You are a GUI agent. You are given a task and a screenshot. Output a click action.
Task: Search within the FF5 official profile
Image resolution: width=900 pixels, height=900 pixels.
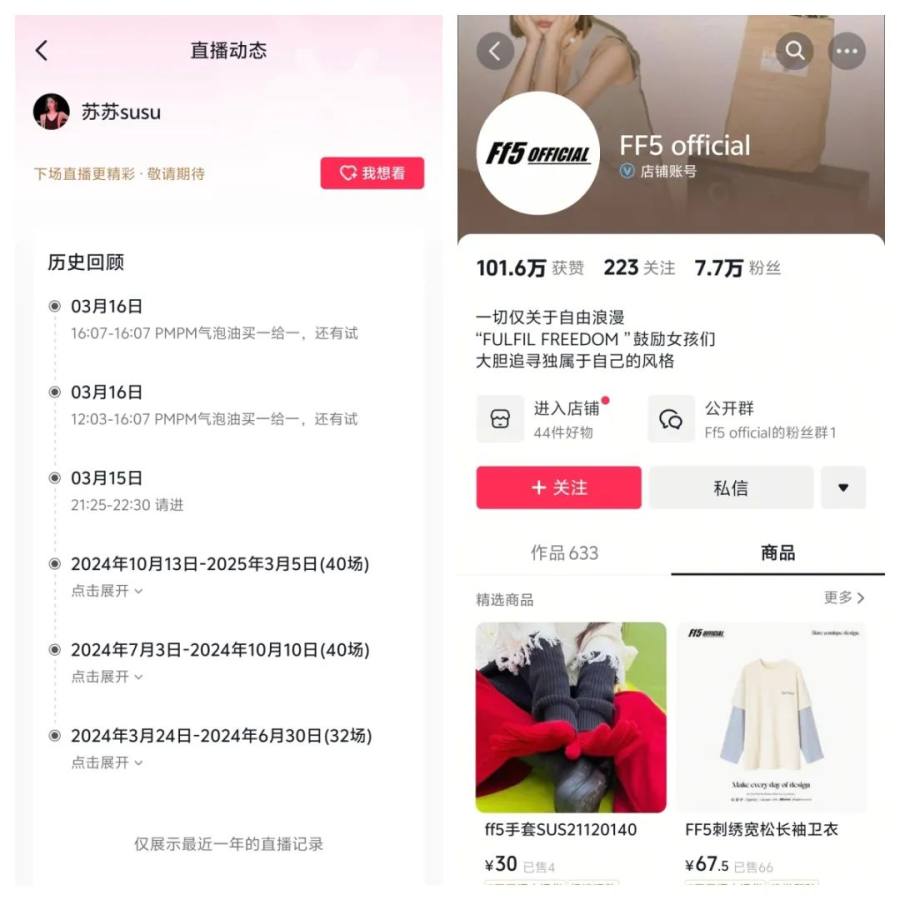pos(794,50)
